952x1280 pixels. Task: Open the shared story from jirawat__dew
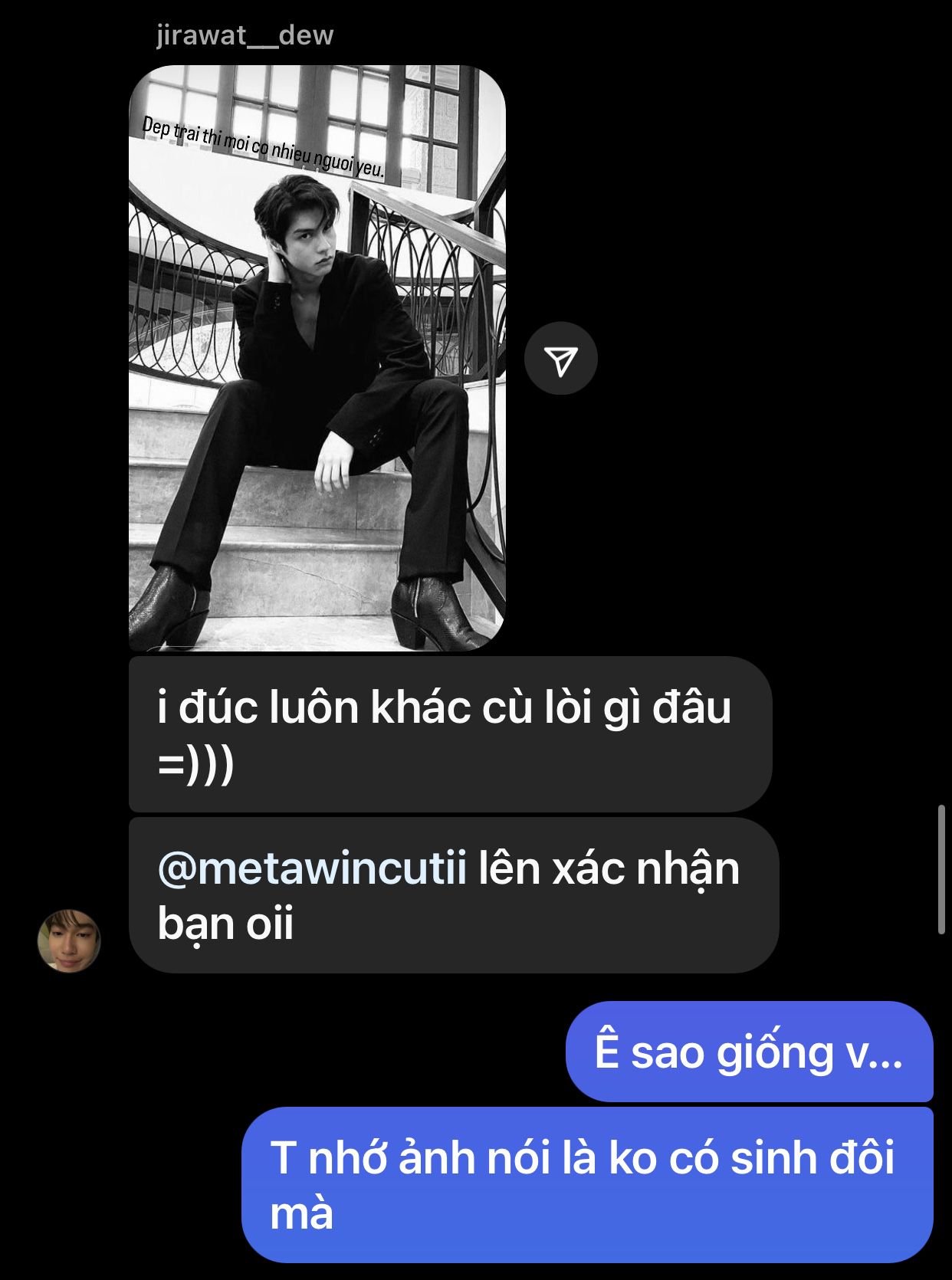317,358
